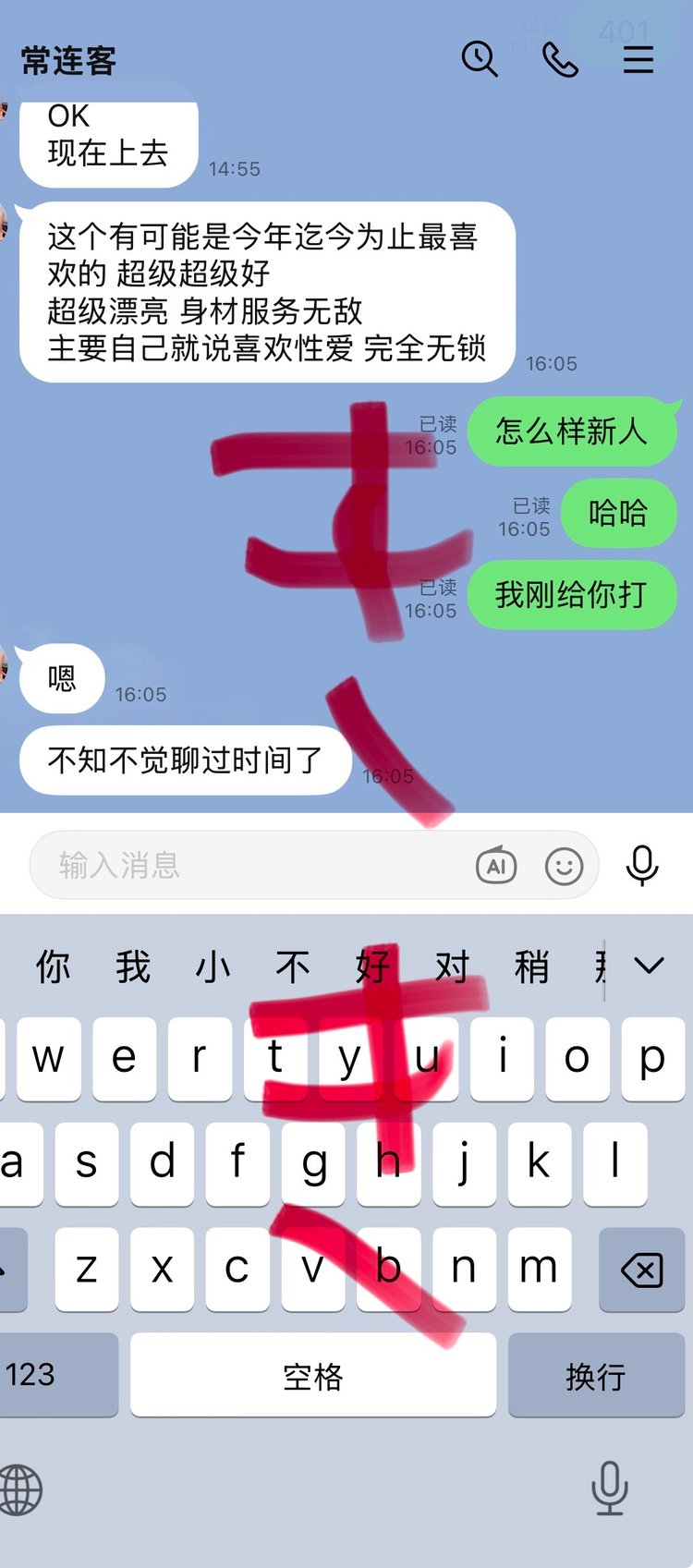Record a voice message
The height and width of the screenshot is (1568, 693).
642,866
